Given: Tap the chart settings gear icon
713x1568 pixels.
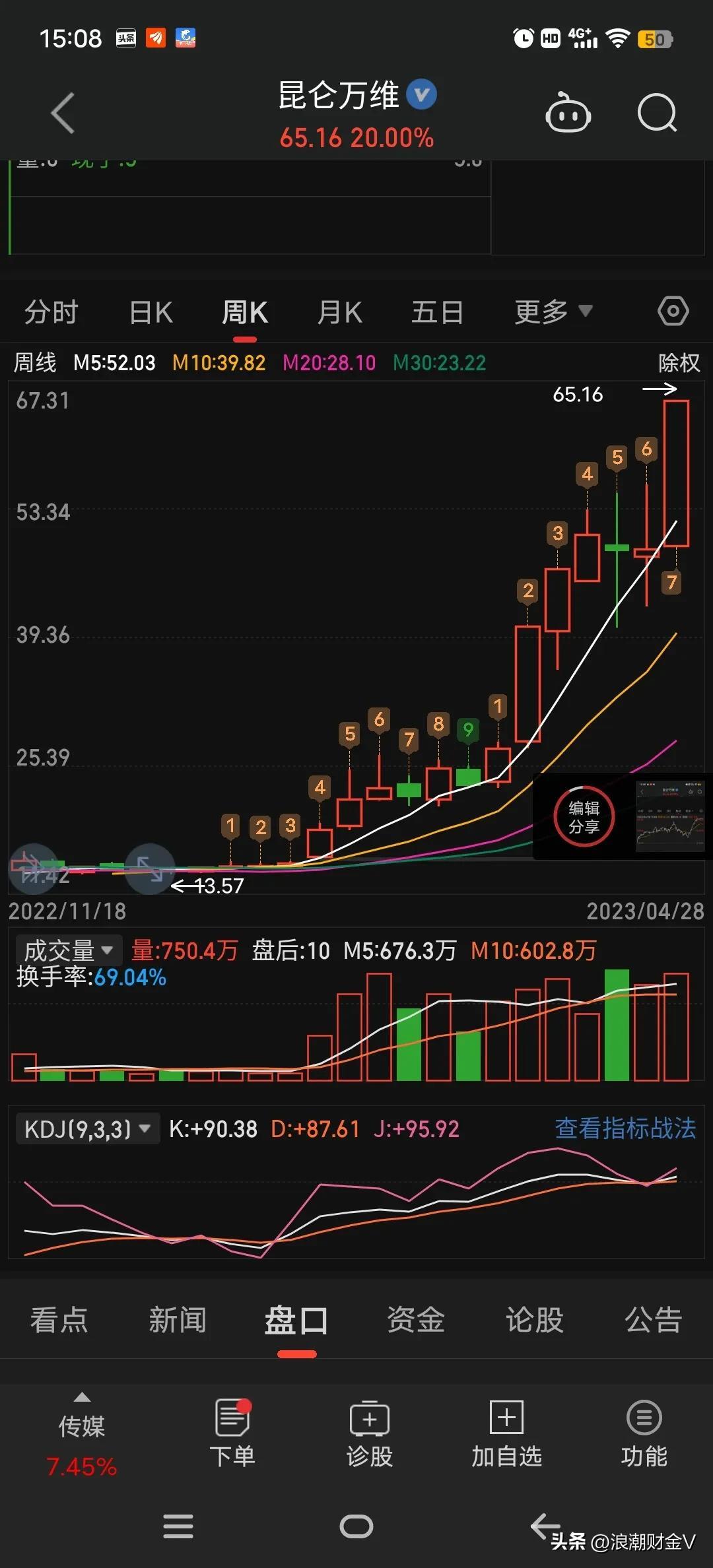Looking at the screenshot, I should [x=673, y=311].
